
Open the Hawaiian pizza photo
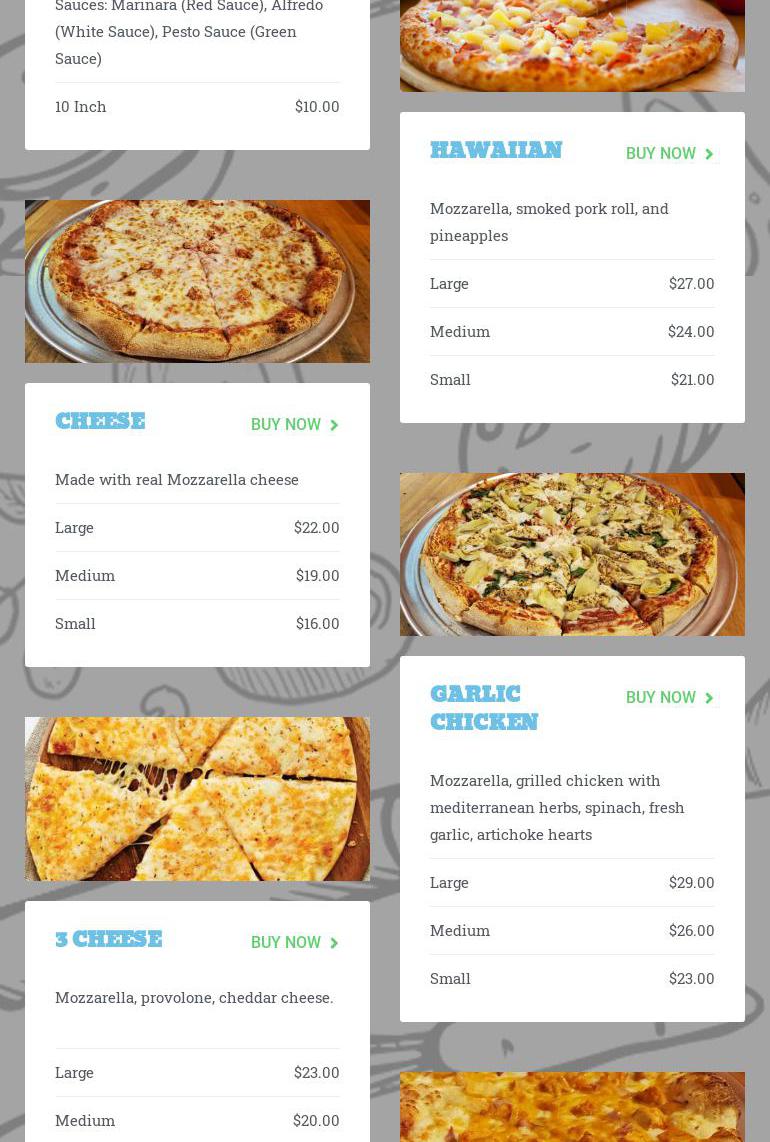click(x=572, y=45)
